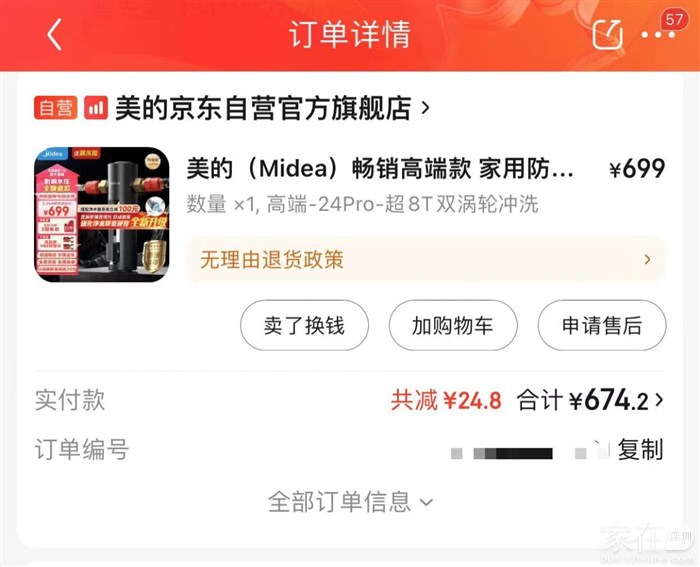Viewport: 700px width, 567px height.
Task: Open the Midea product thumbnail
Action: 103,213
